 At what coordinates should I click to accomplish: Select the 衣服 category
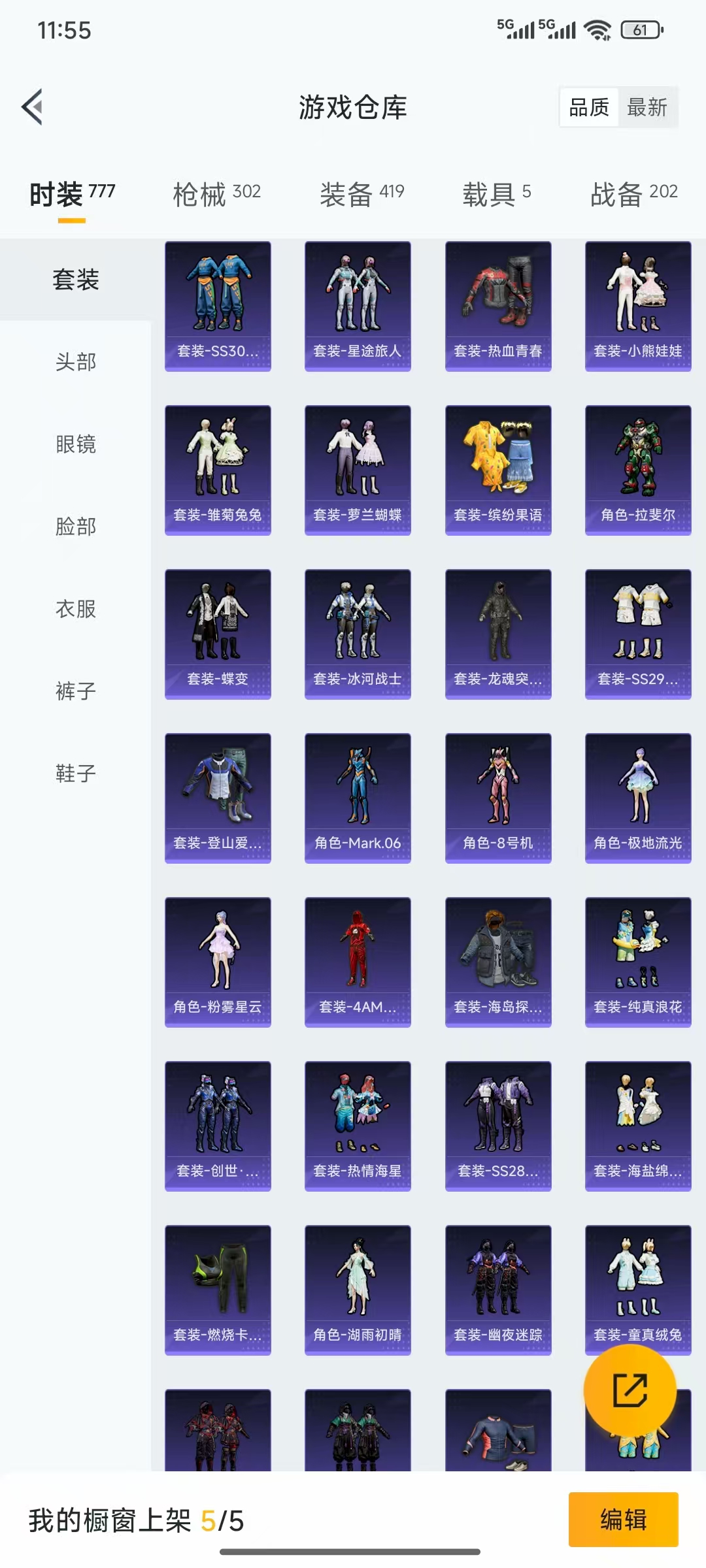click(76, 609)
